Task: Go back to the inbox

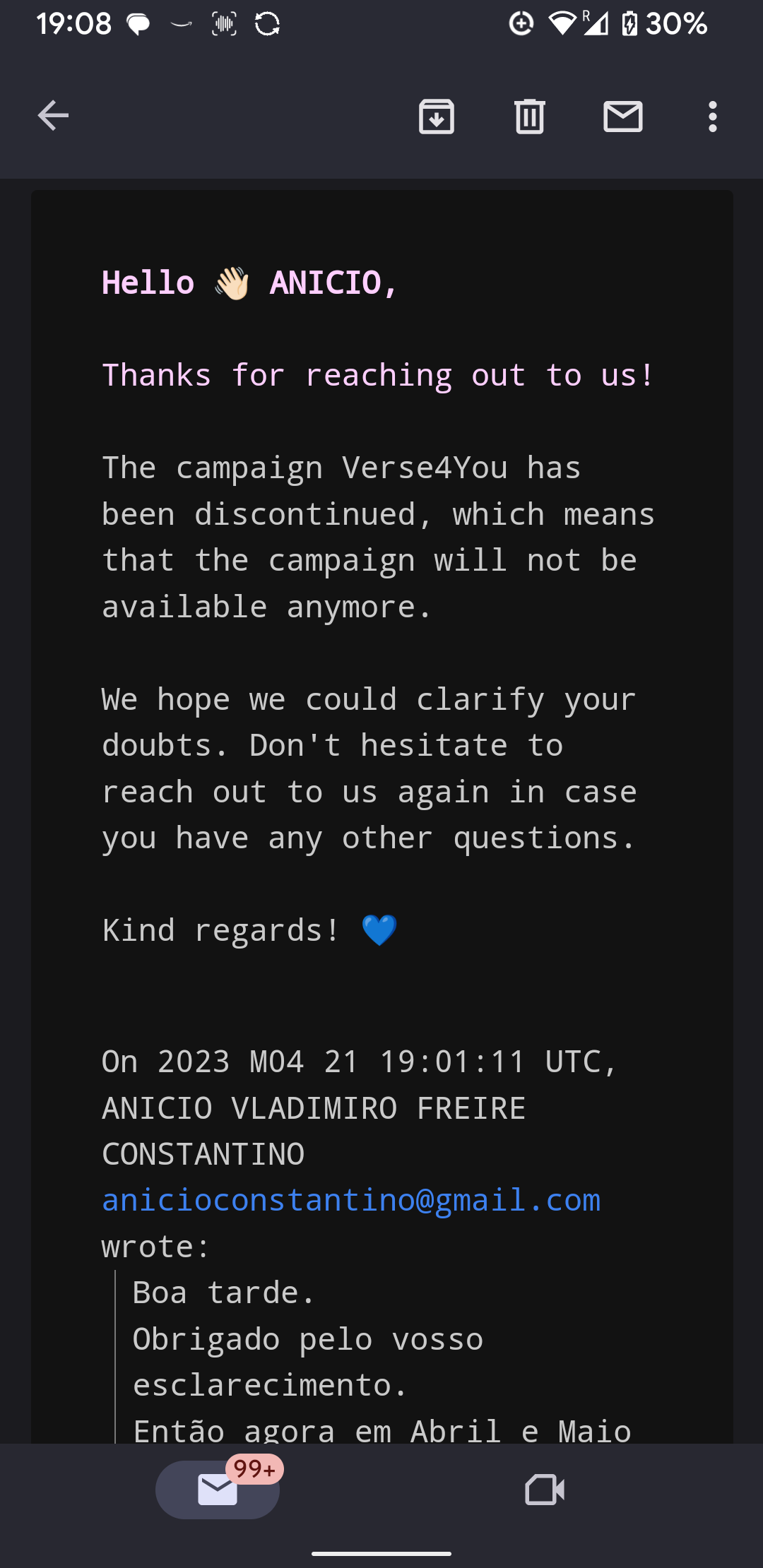Action: click(x=53, y=116)
